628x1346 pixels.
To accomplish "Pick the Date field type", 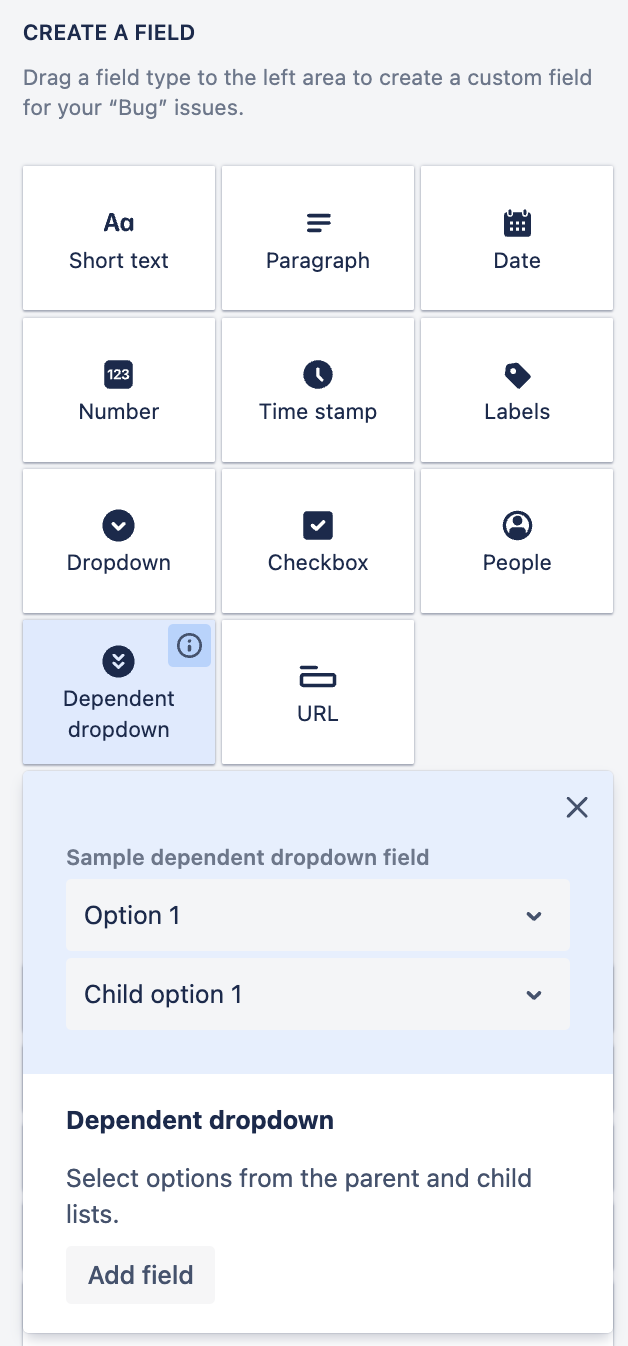I will (517, 239).
